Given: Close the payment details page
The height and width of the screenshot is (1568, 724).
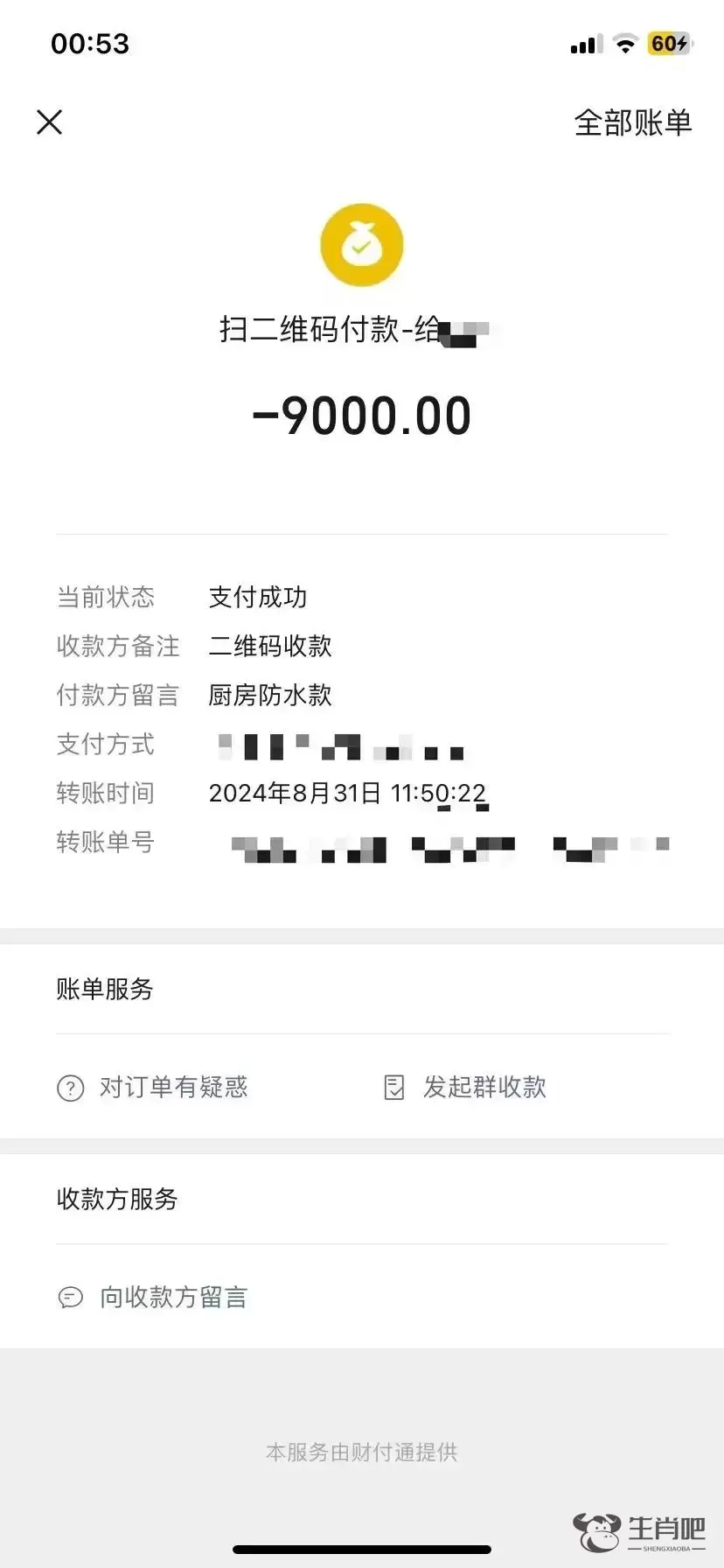Looking at the screenshot, I should click(x=50, y=122).
